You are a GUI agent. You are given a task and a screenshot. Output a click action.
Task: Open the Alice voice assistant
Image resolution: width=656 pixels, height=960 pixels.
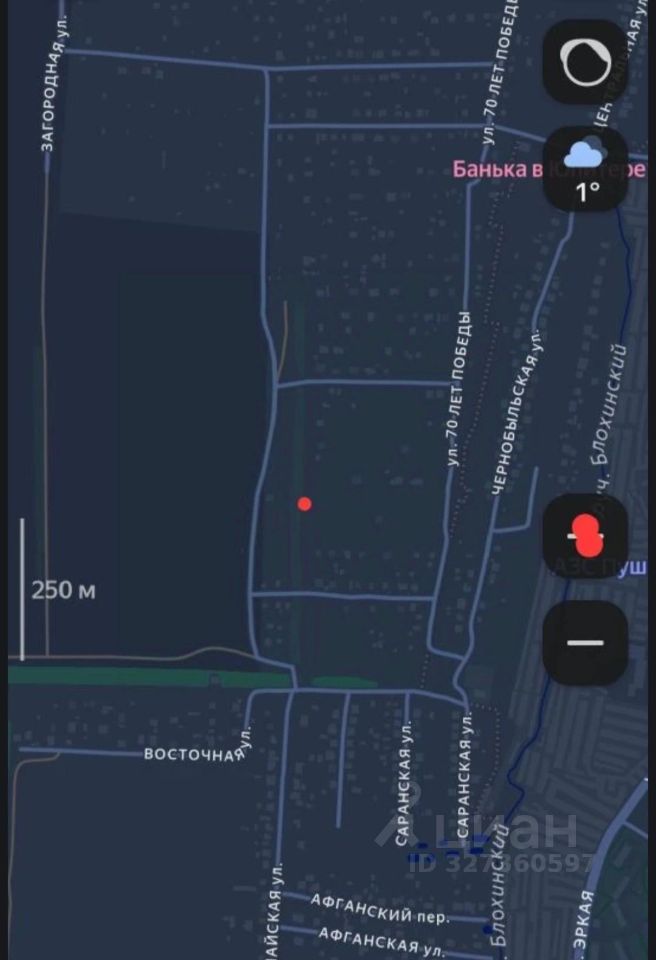tap(585, 62)
